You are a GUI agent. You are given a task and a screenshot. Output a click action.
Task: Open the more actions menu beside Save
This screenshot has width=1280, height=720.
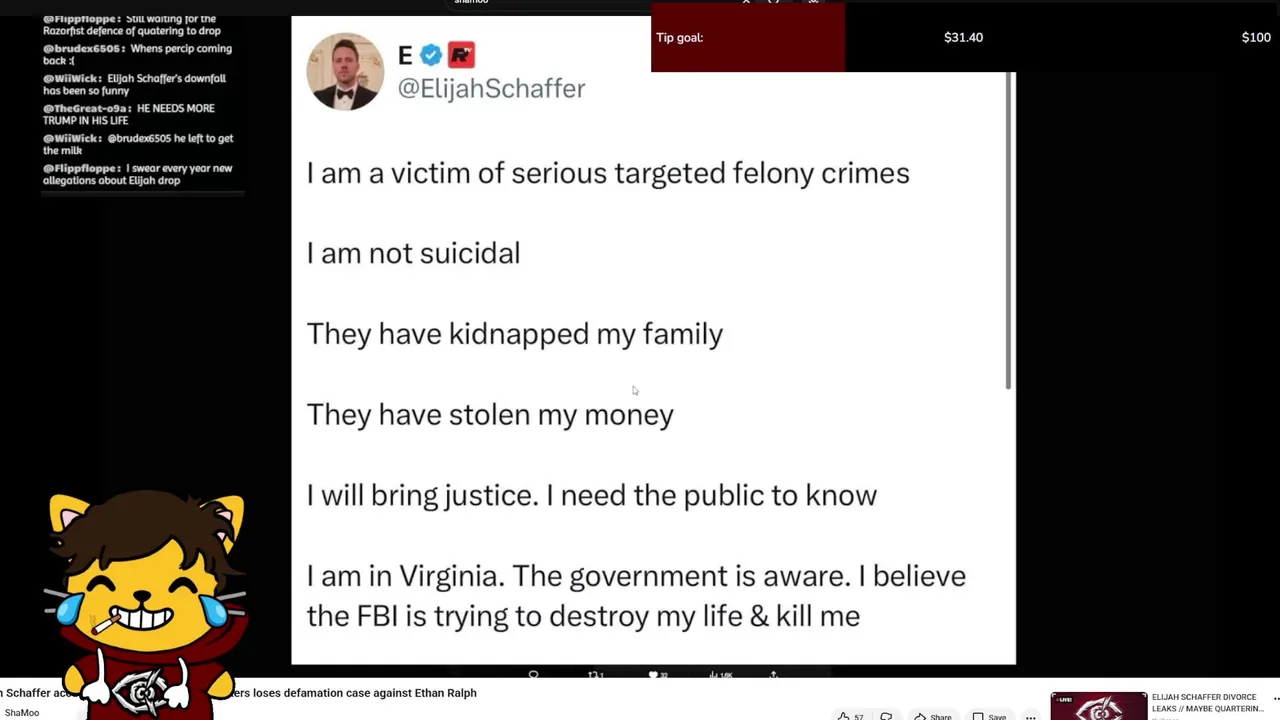click(1030, 716)
